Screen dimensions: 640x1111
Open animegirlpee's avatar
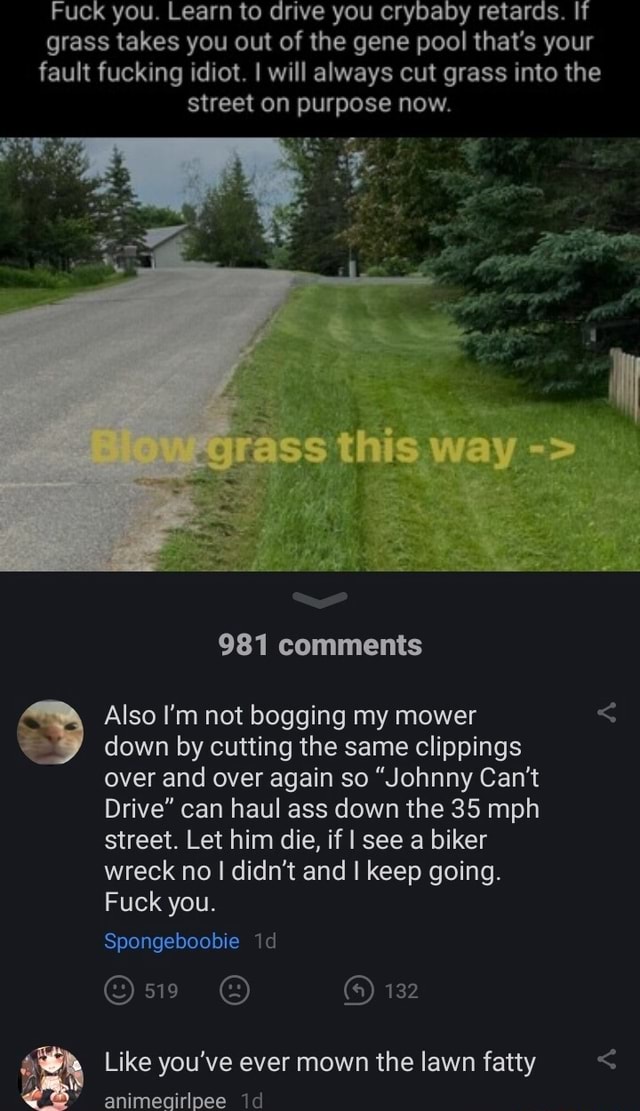click(50, 1078)
